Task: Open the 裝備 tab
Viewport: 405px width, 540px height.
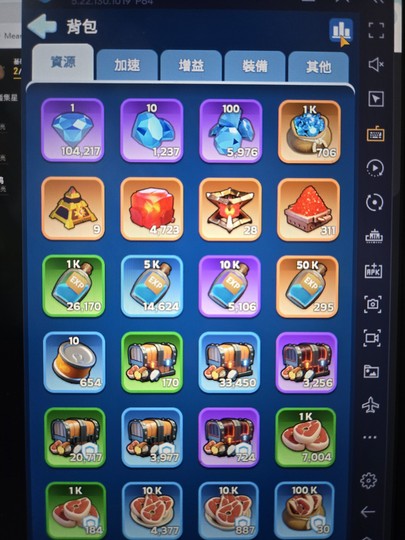Action: (255, 66)
